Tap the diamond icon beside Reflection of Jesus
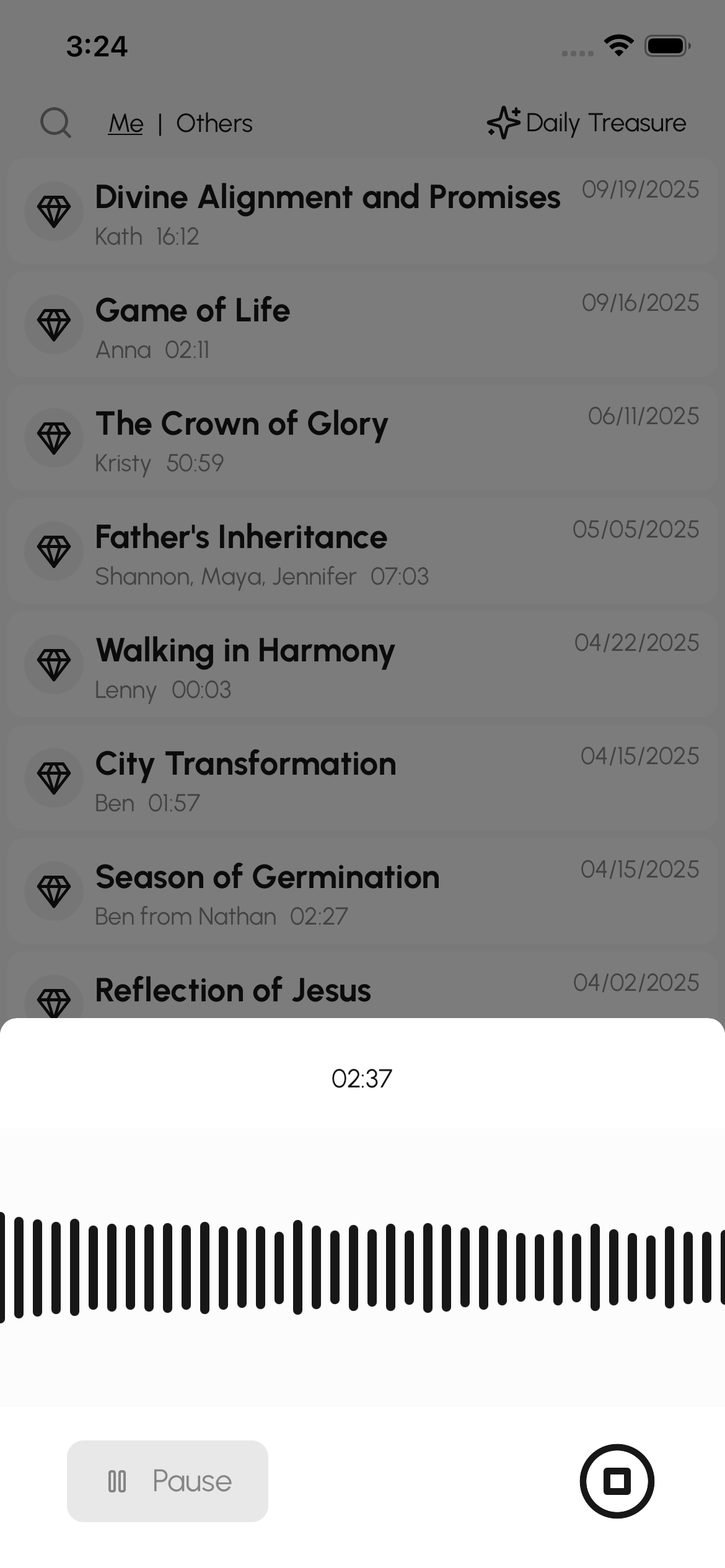Viewport: 725px width, 1568px height. [54, 998]
